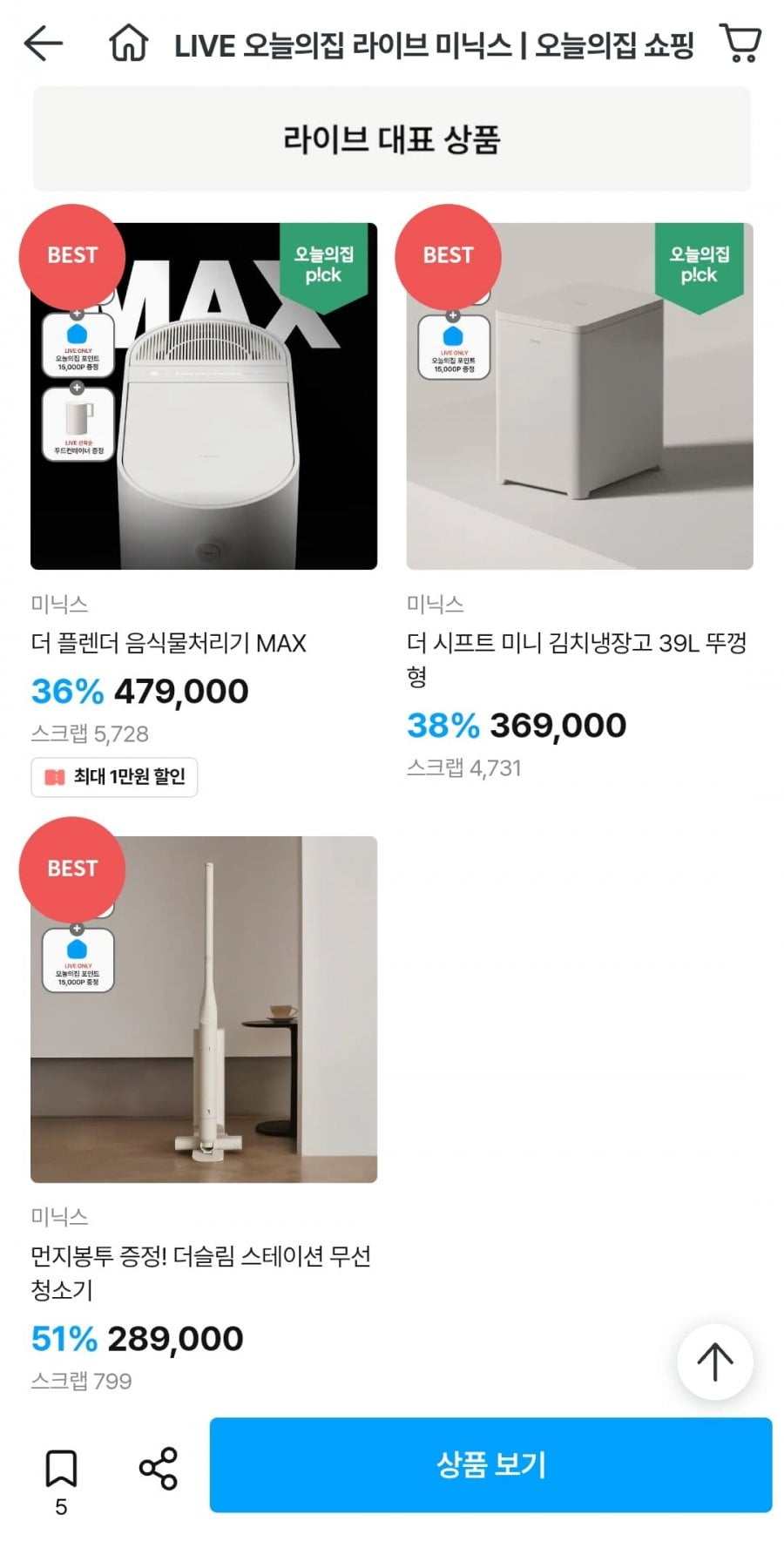Open the home icon
784x1541 pixels.
(x=128, y=44)
